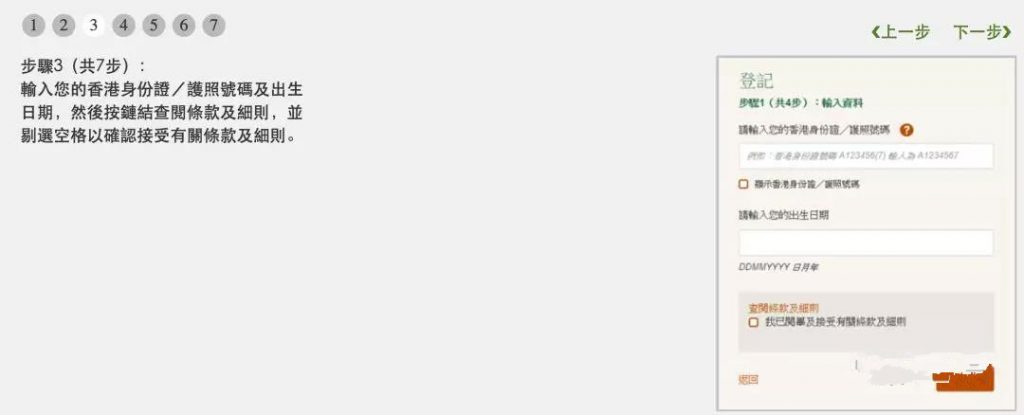Jump to step 2 of the guide

[63, 25]
